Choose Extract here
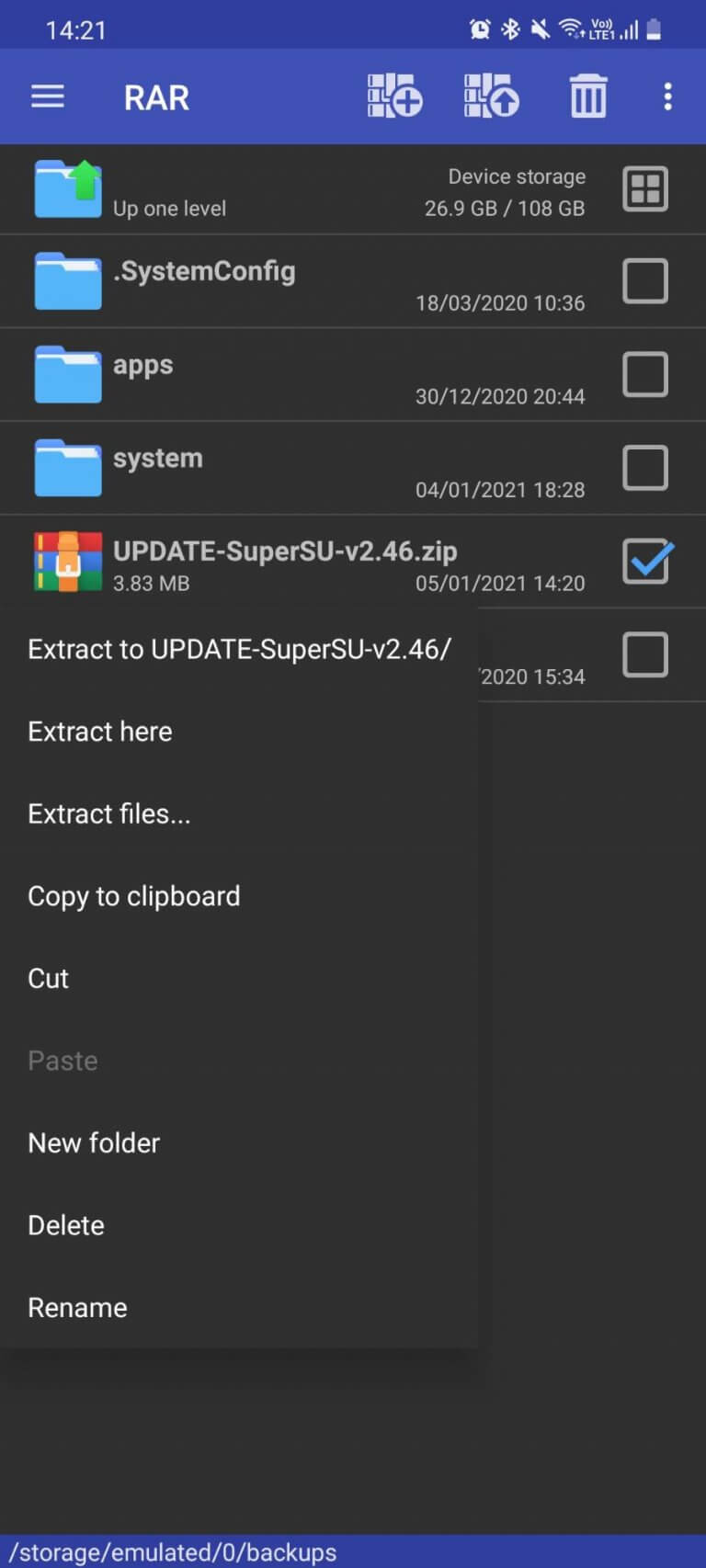Image resolution: width=706 pixels, height=1568 pixels. [239, 732]
